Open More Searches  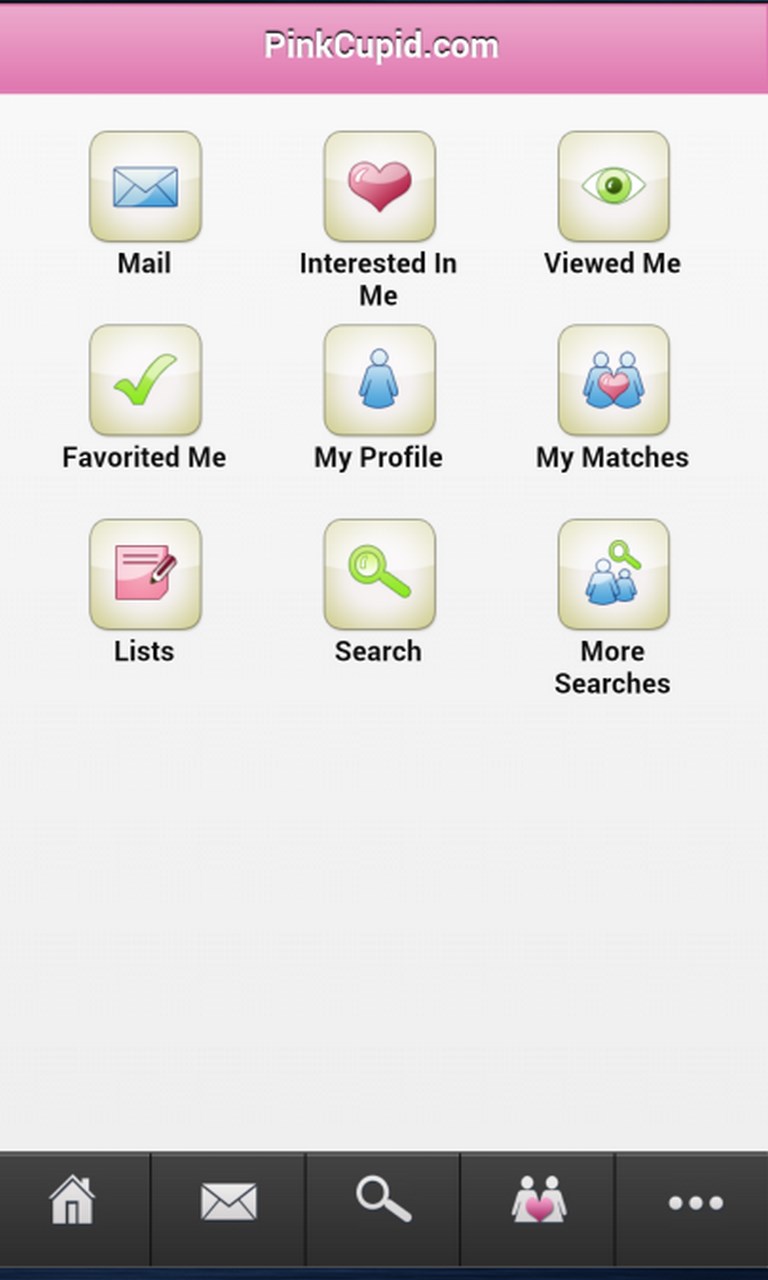point(613,574)
